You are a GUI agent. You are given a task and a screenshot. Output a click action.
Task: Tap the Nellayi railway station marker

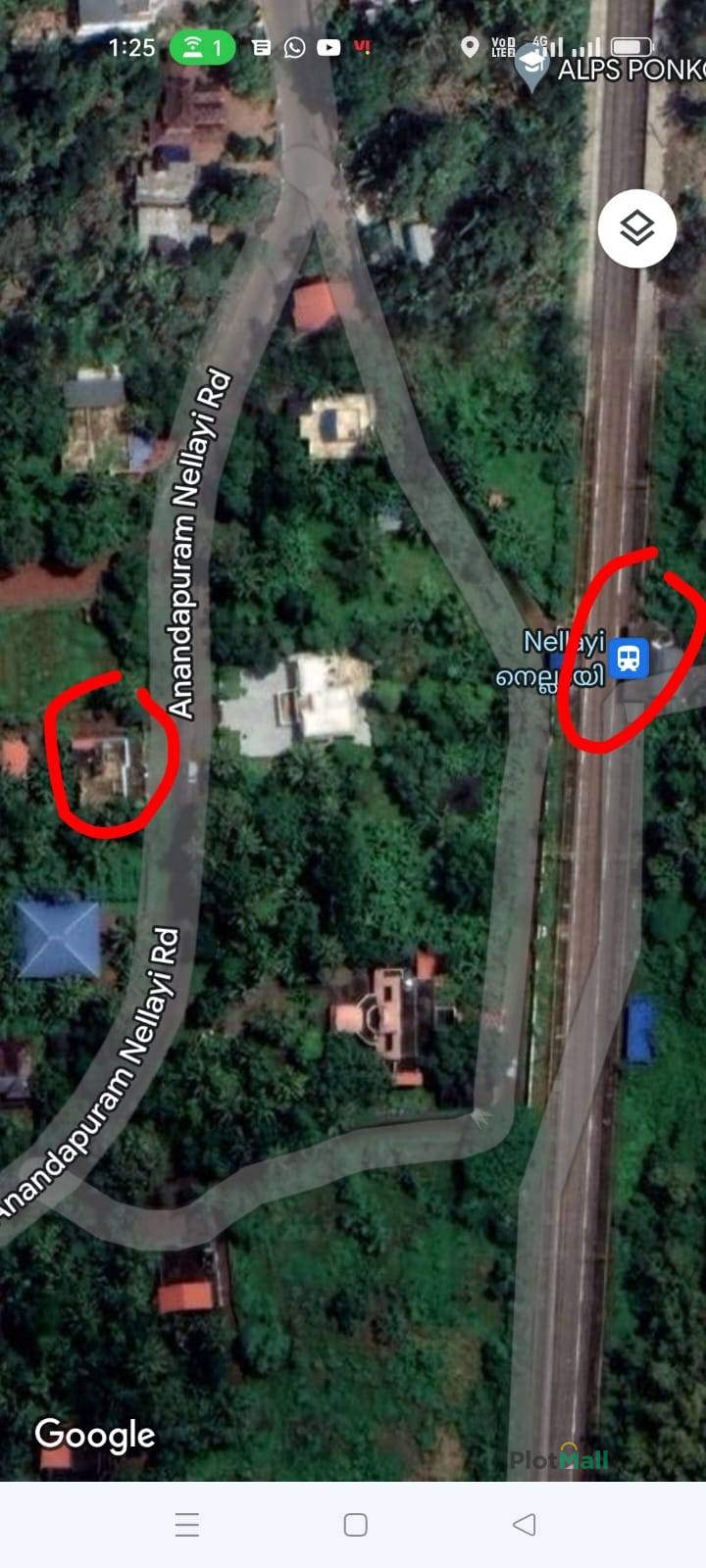pos(628,658)
